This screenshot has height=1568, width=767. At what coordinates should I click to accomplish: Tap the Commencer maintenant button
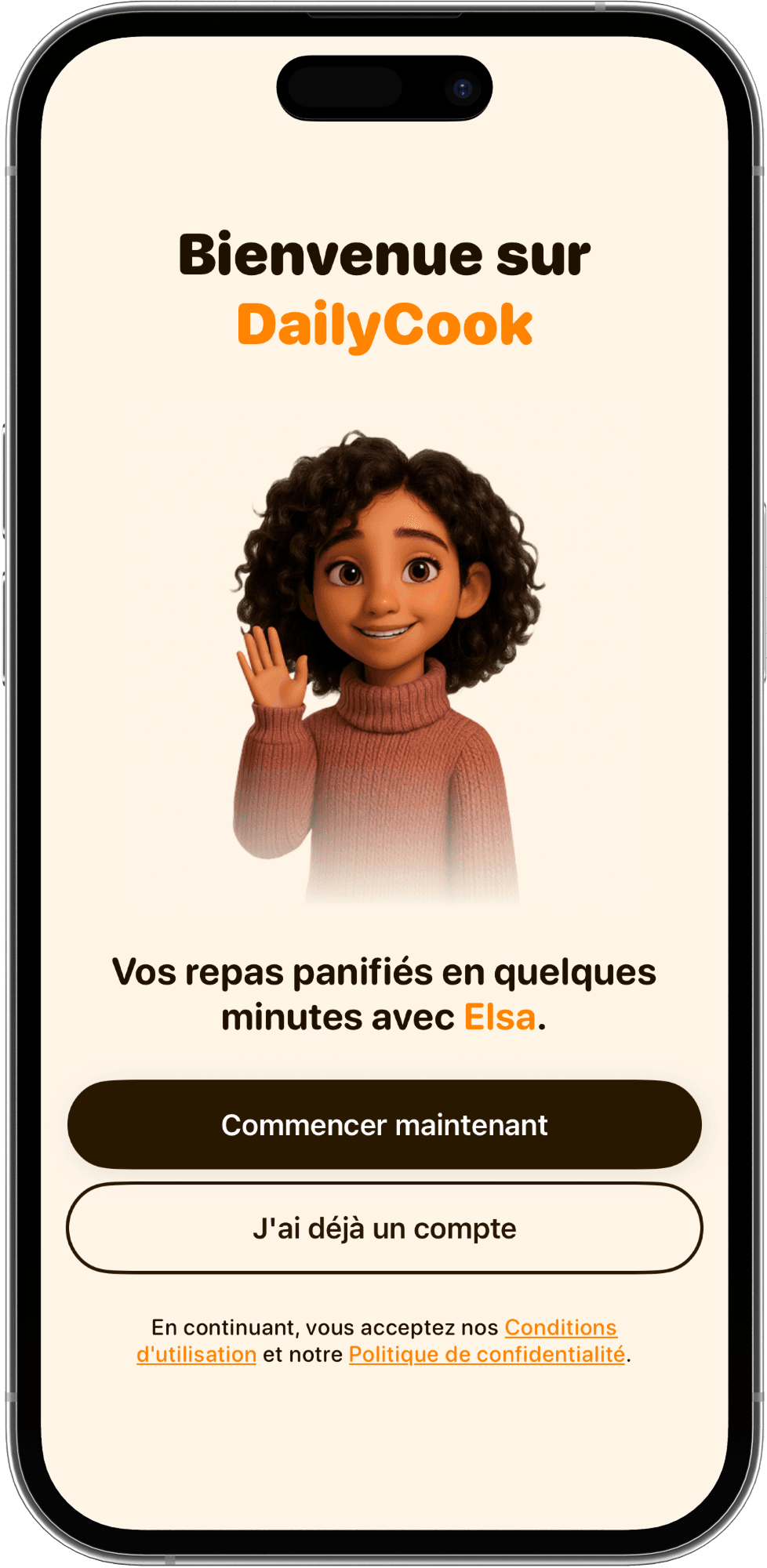384,1124
